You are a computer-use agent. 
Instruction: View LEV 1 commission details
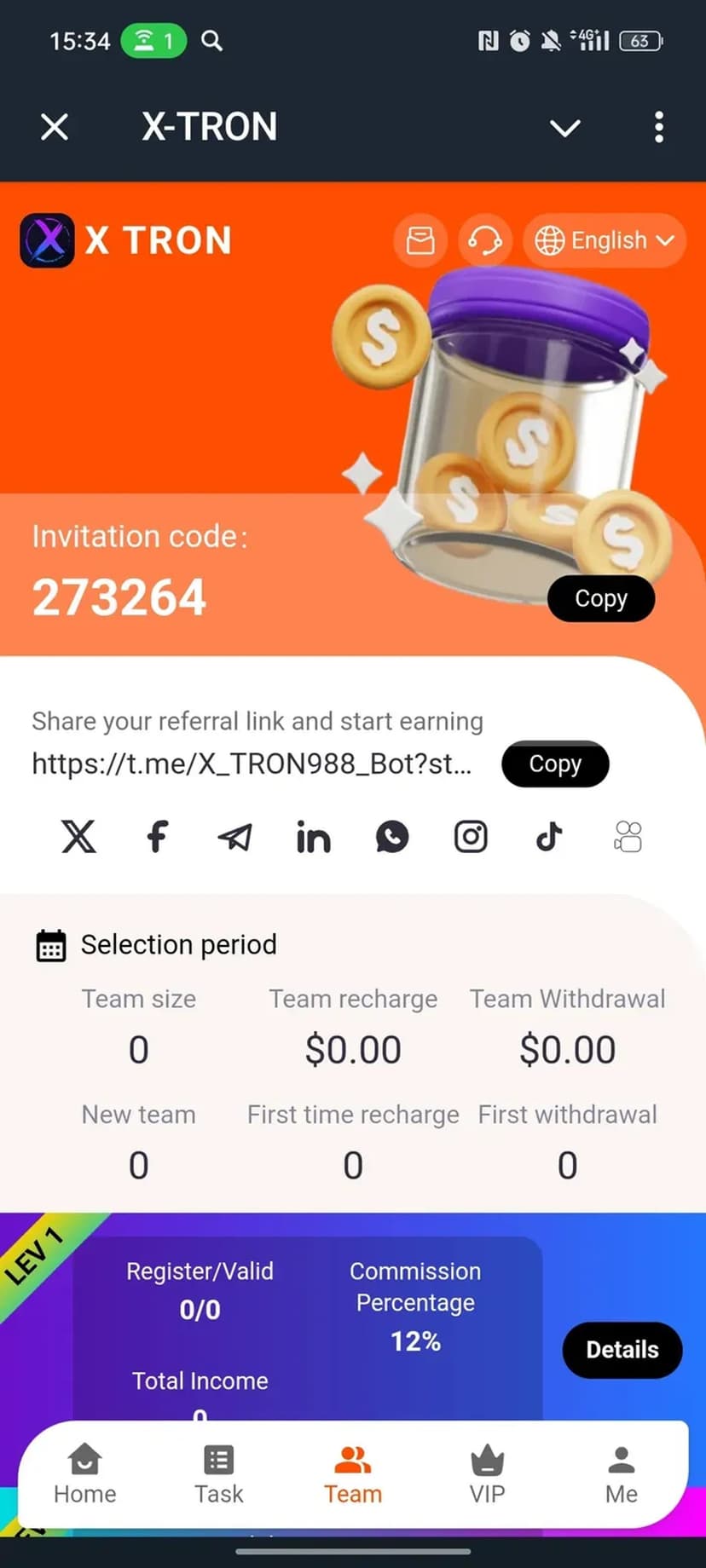[x=622, y=1350]
